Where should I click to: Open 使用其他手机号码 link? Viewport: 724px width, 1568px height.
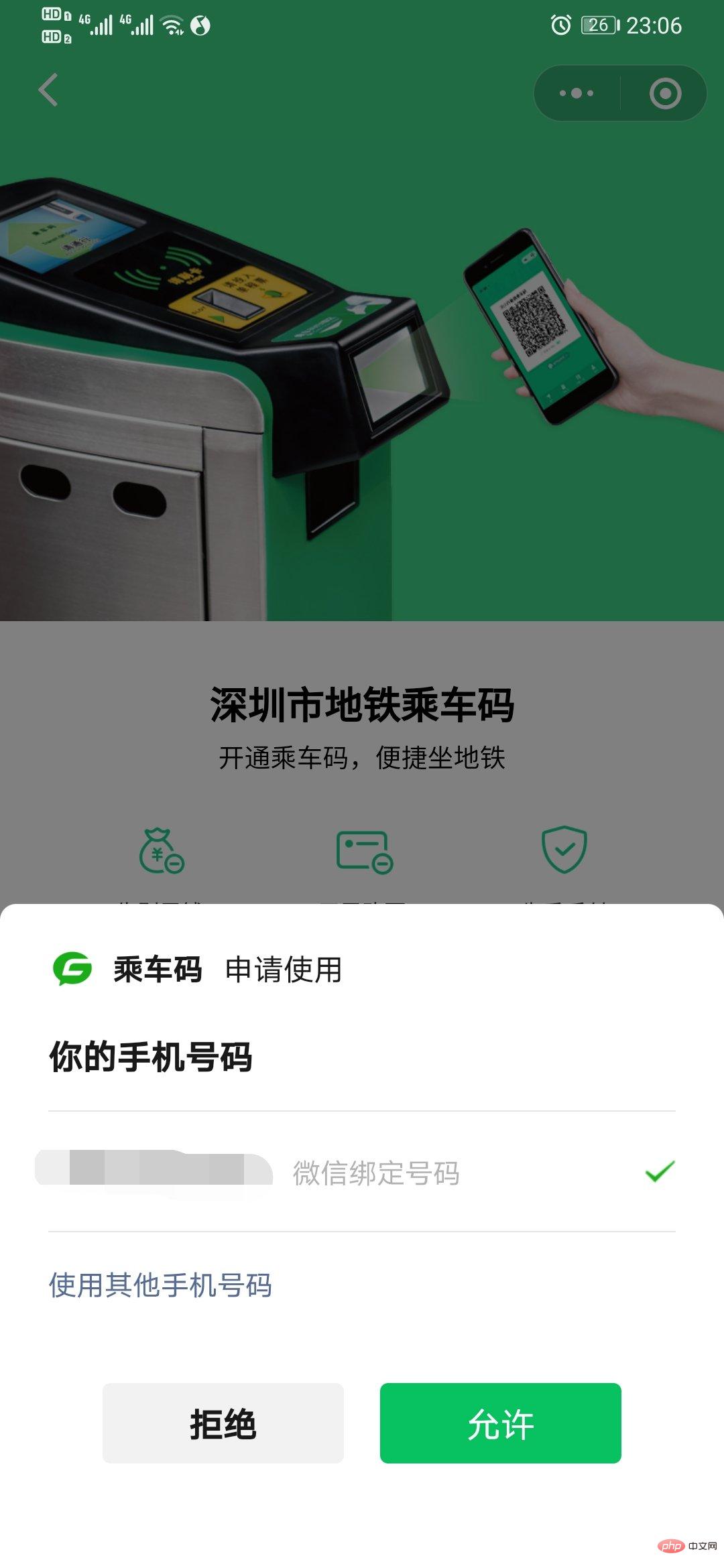pos(160,1285)
